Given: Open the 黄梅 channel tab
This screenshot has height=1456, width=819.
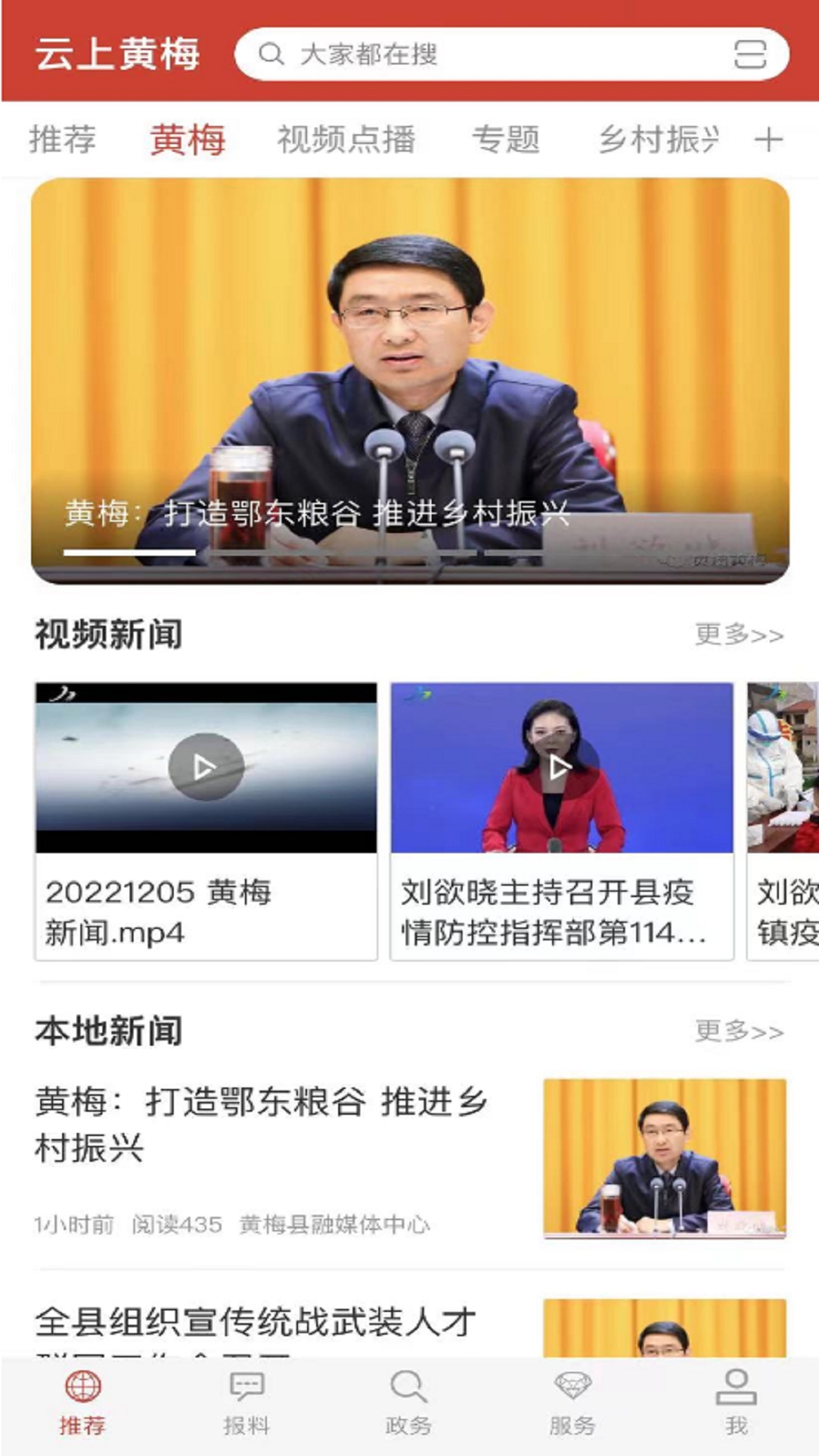Looking at the screenshot, I should point(189,139).
